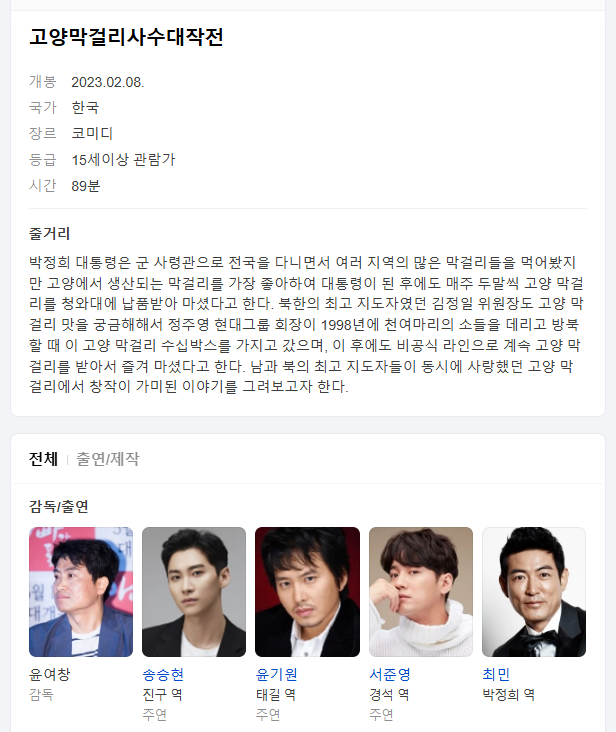616x732 pixels.
Task: Open actor 송승현's profile link
Action: 163,674
